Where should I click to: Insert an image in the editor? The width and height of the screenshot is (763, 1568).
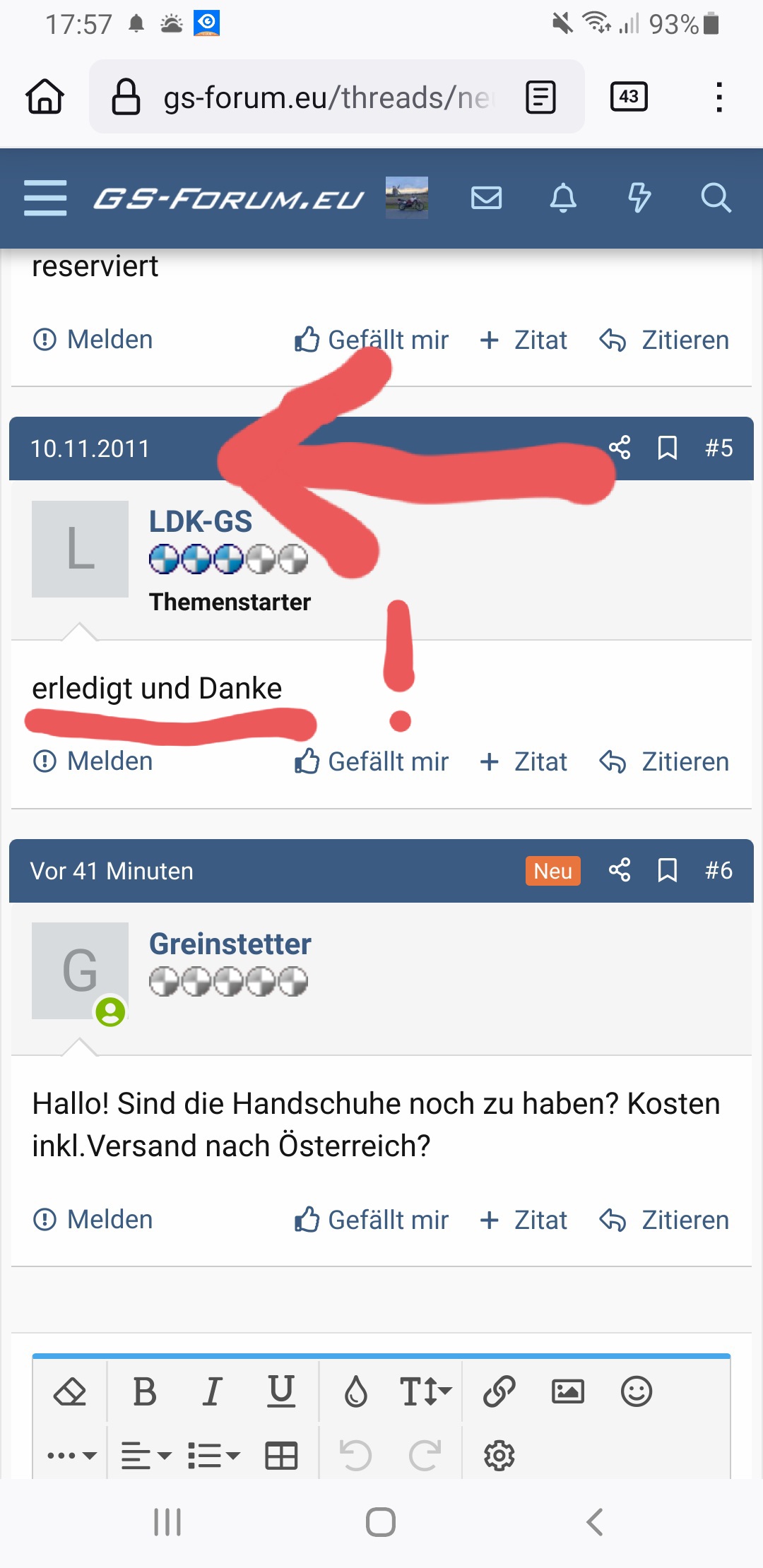[567, 1392]
